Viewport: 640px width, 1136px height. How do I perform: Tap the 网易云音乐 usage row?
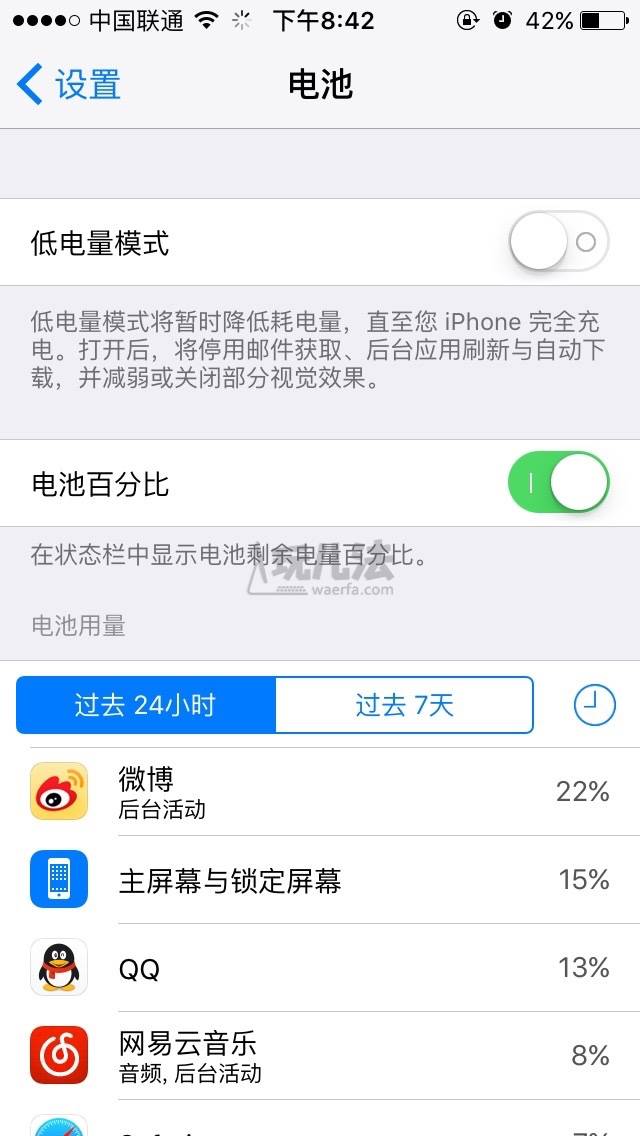(x=320, y=1056)
